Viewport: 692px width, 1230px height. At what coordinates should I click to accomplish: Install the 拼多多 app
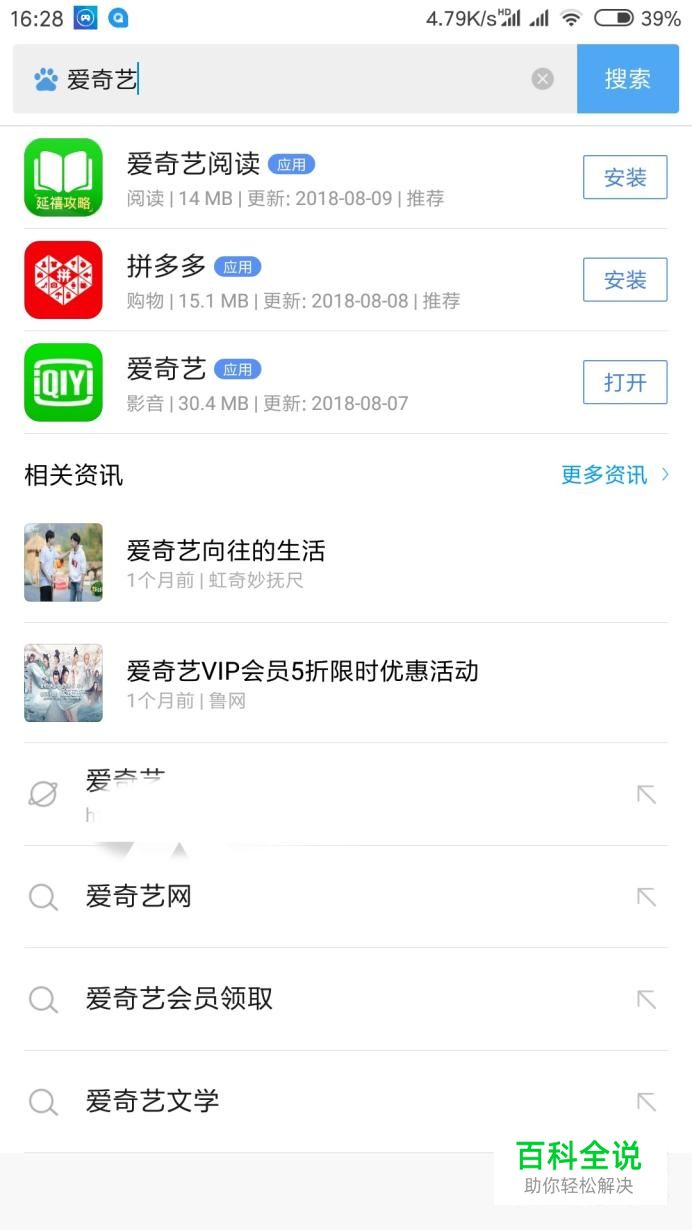[625, 280]
